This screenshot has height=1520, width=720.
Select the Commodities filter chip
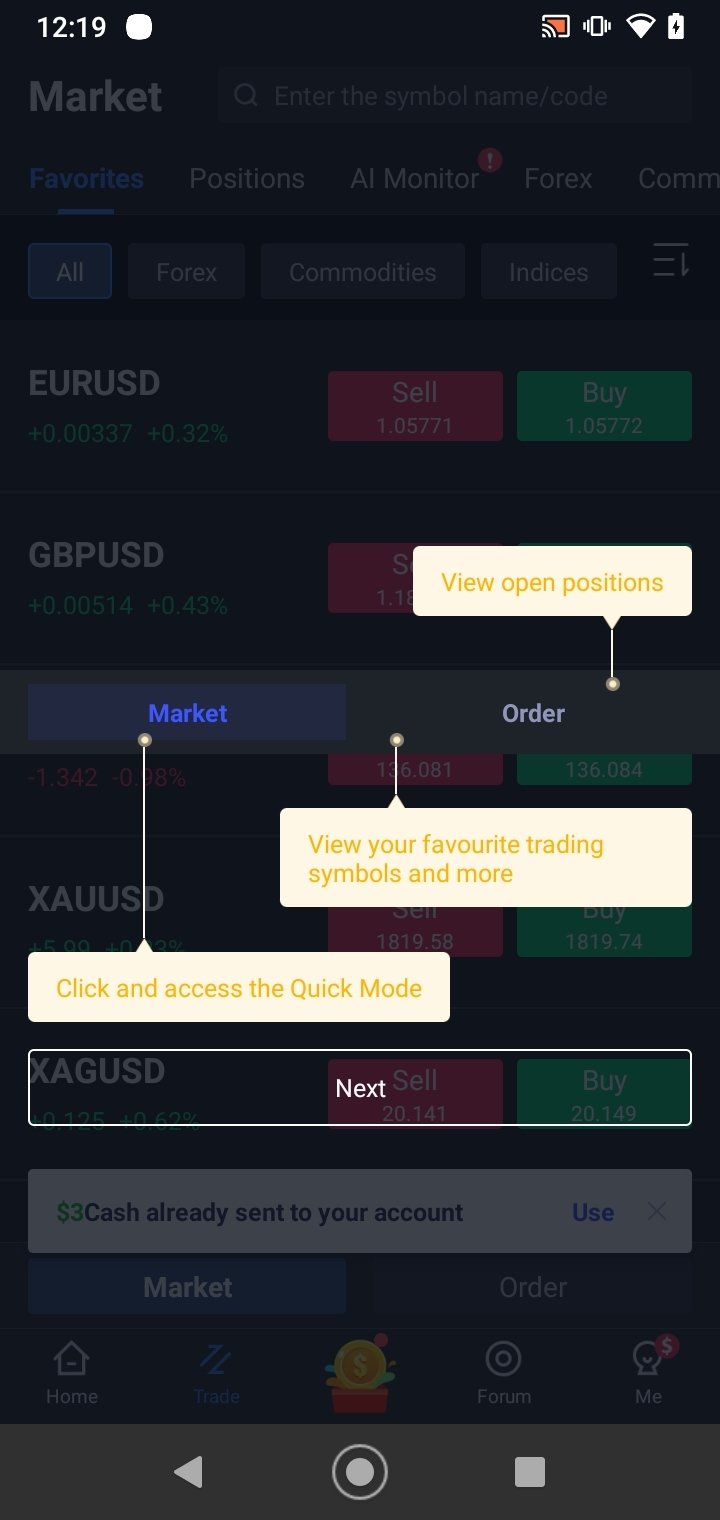pos(363,272)
